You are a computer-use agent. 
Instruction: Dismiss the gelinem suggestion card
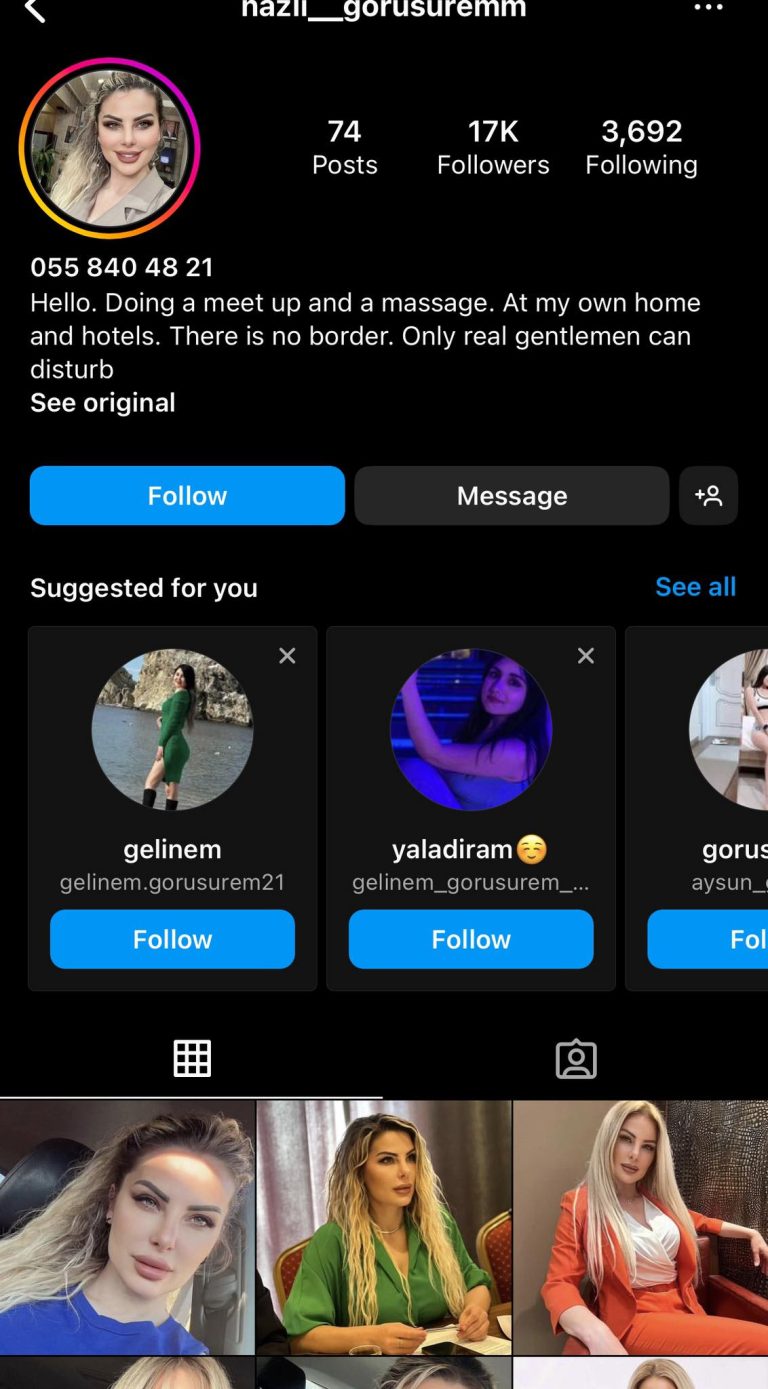pos(287,656)
